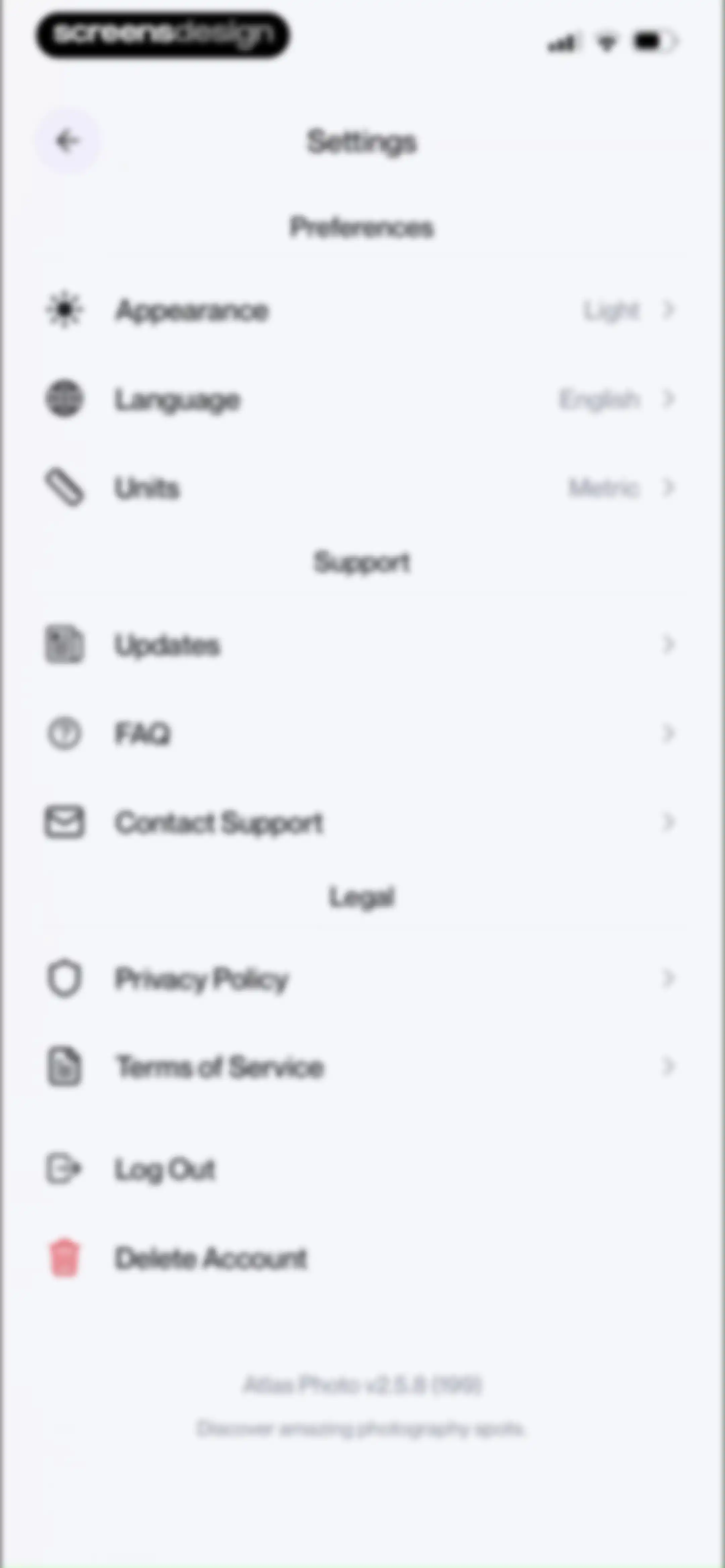Tap Log Out
Screen dimensions: 725x1568
tap(362, 1168)
